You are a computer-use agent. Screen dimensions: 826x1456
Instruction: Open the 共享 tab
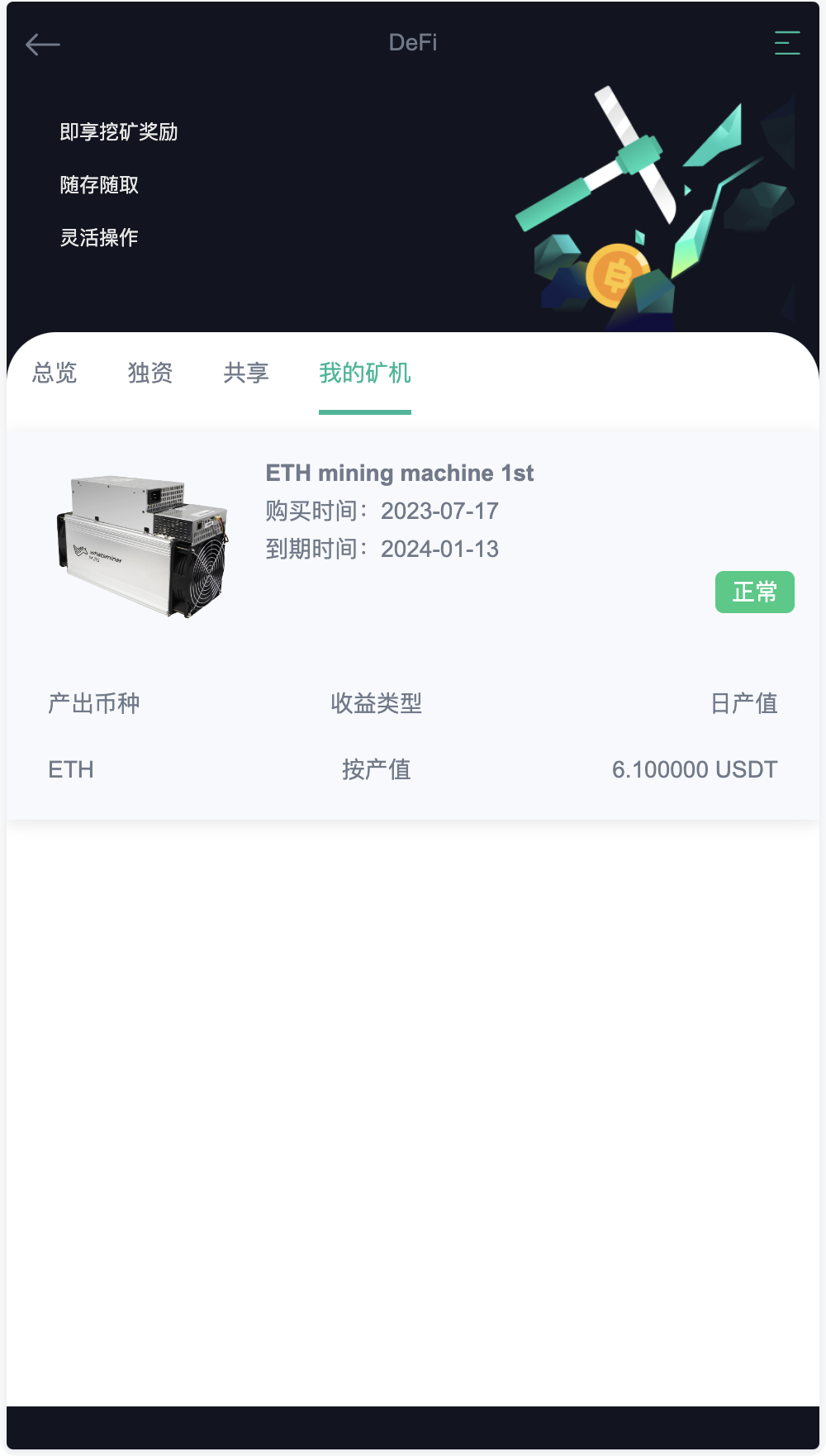coord(245,374)
